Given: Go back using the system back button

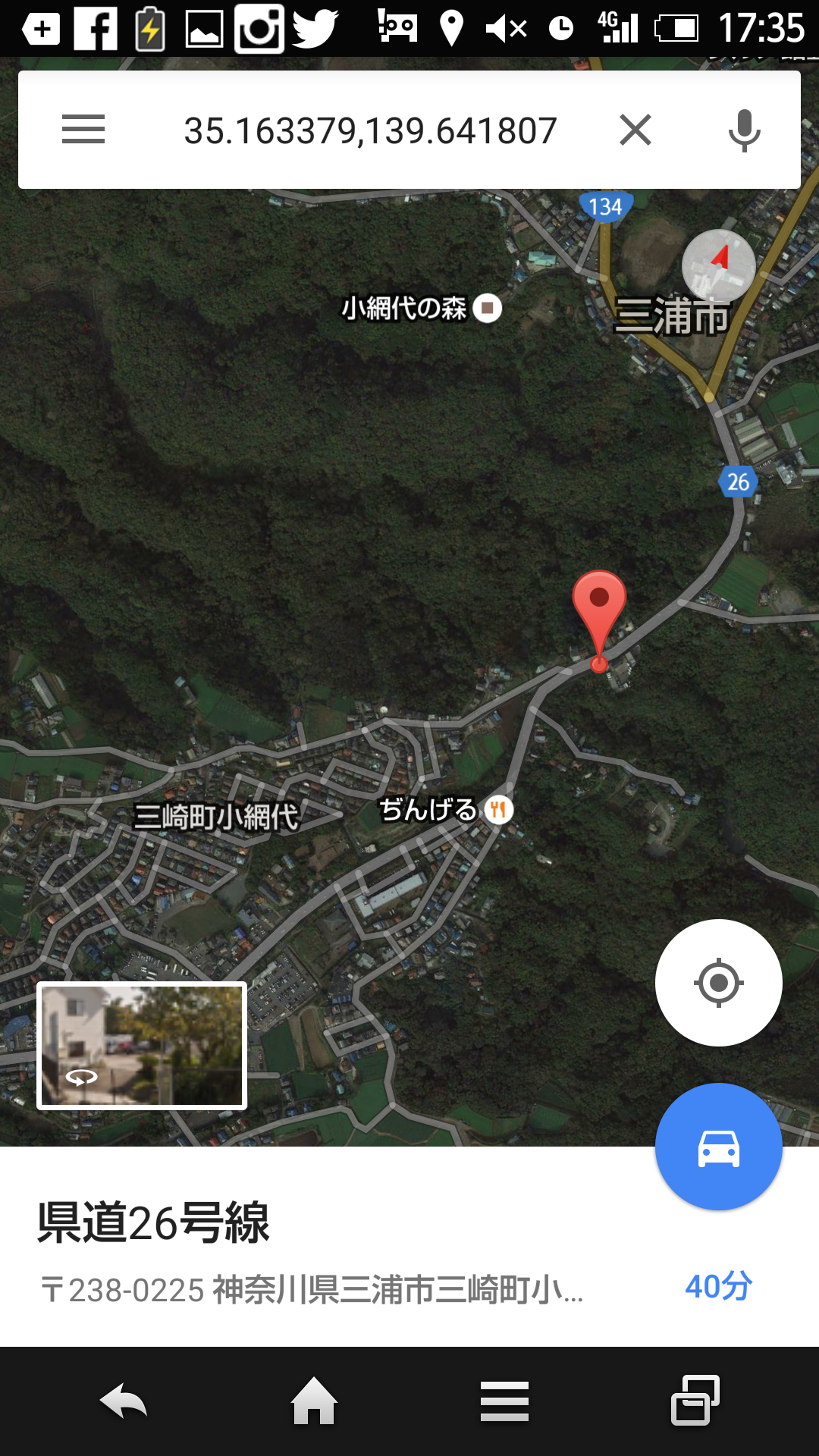Looking at the screenshot, I should coord(124,1401).
